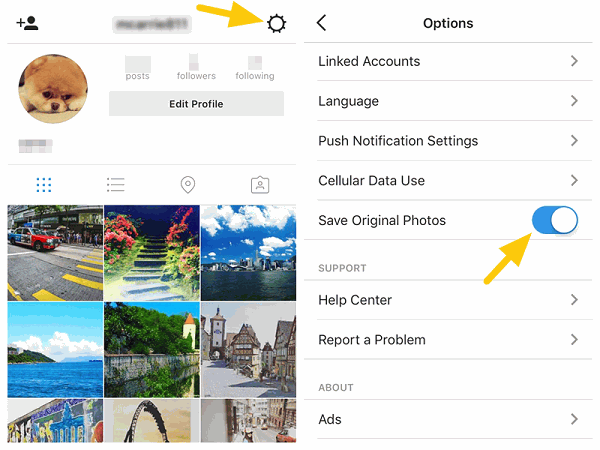This screenshot has height=450, width=600.
Task: Open the photo map location tab
Action: point(187,185)
